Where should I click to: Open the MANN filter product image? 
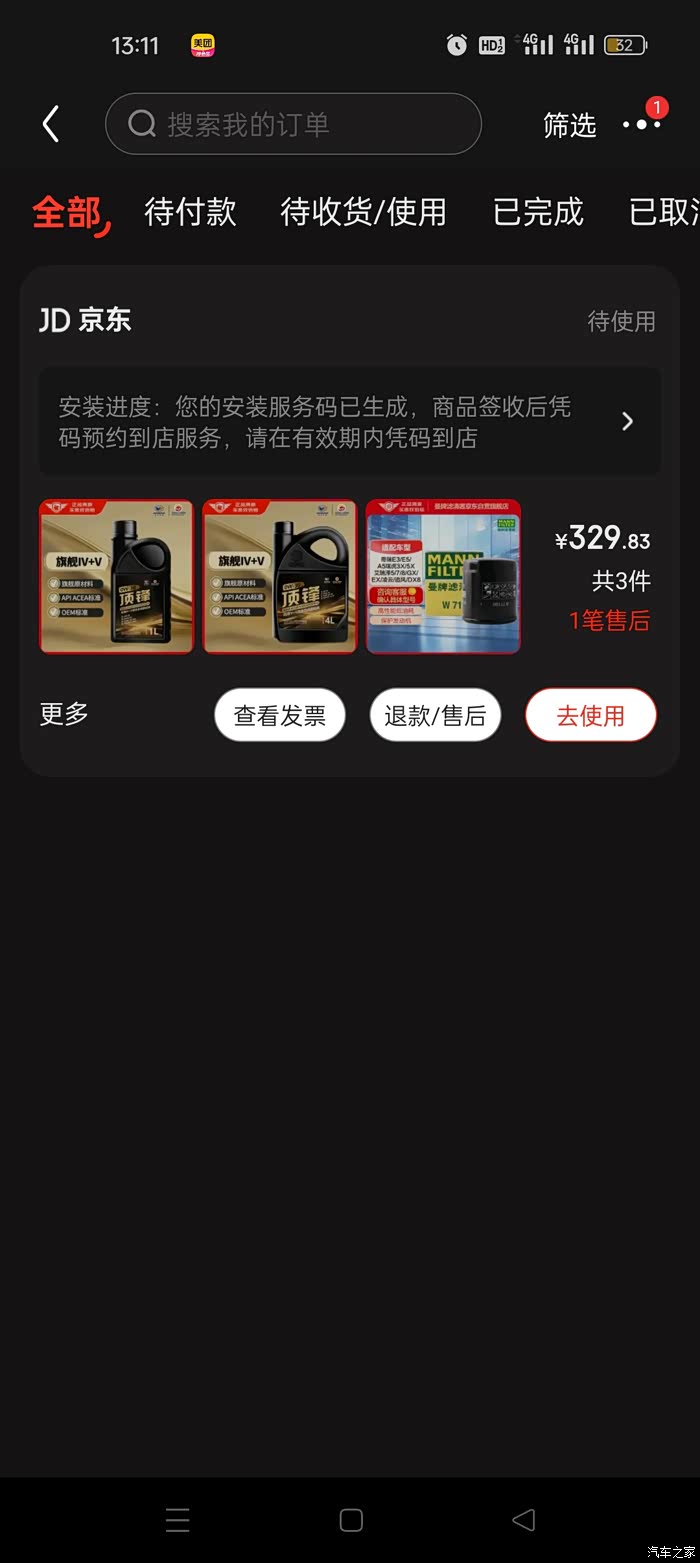(443, 577)
